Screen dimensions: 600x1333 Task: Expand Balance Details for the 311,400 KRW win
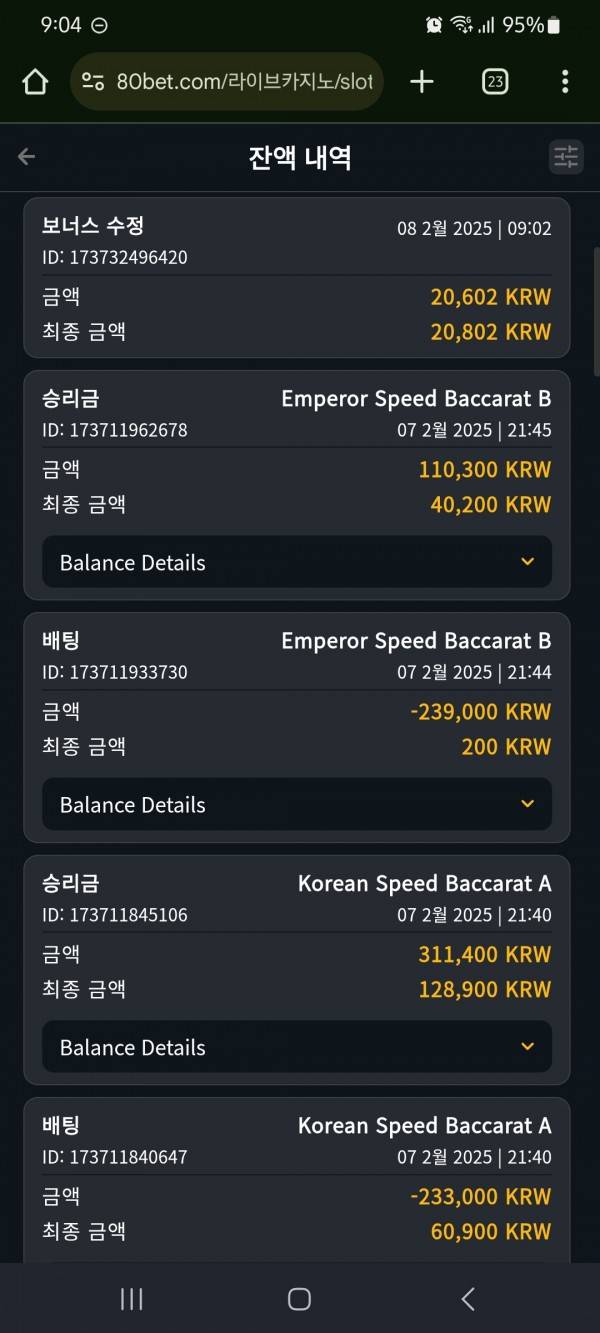[x=297, y=1047]
